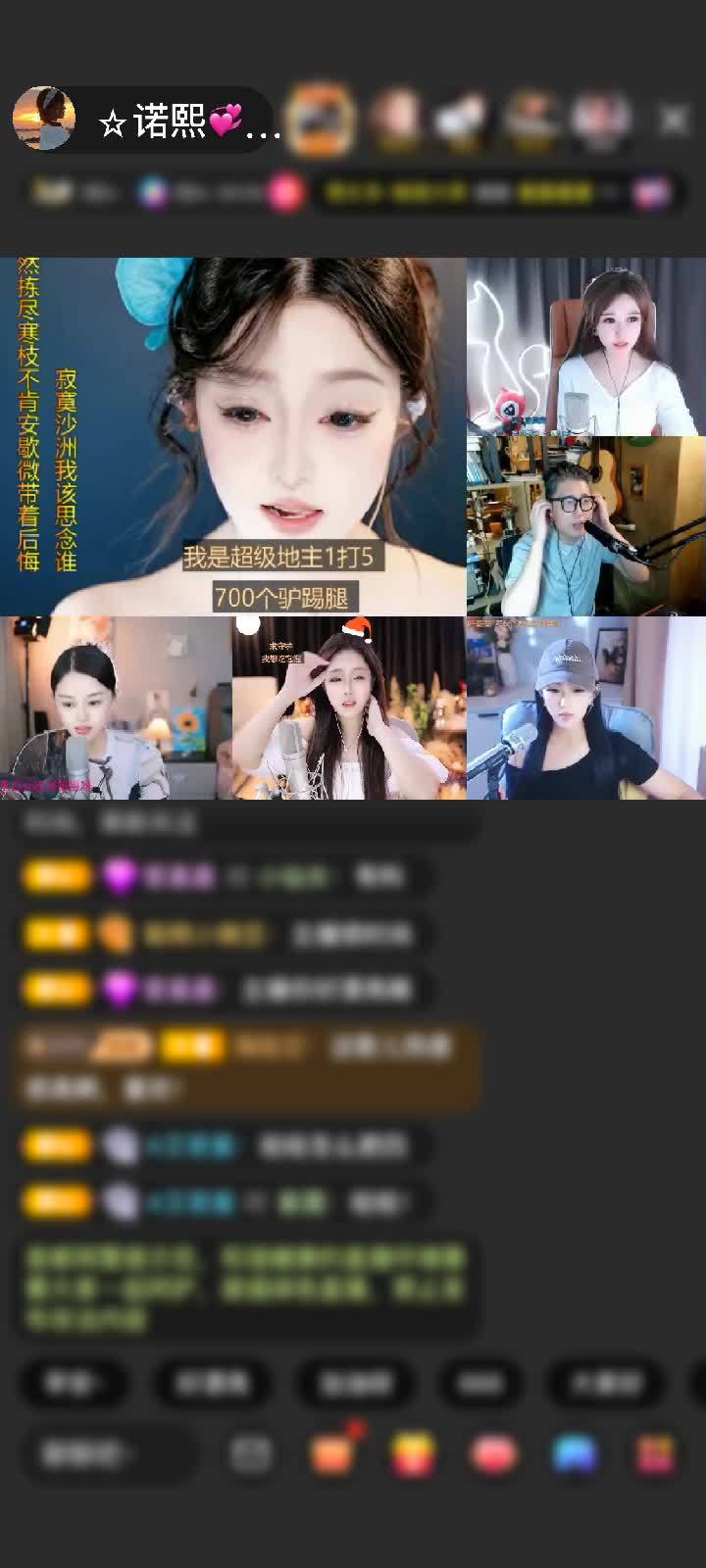Open the main video with the blue flower
This screenshot has width=706, height=1568.
pos(233,436)
